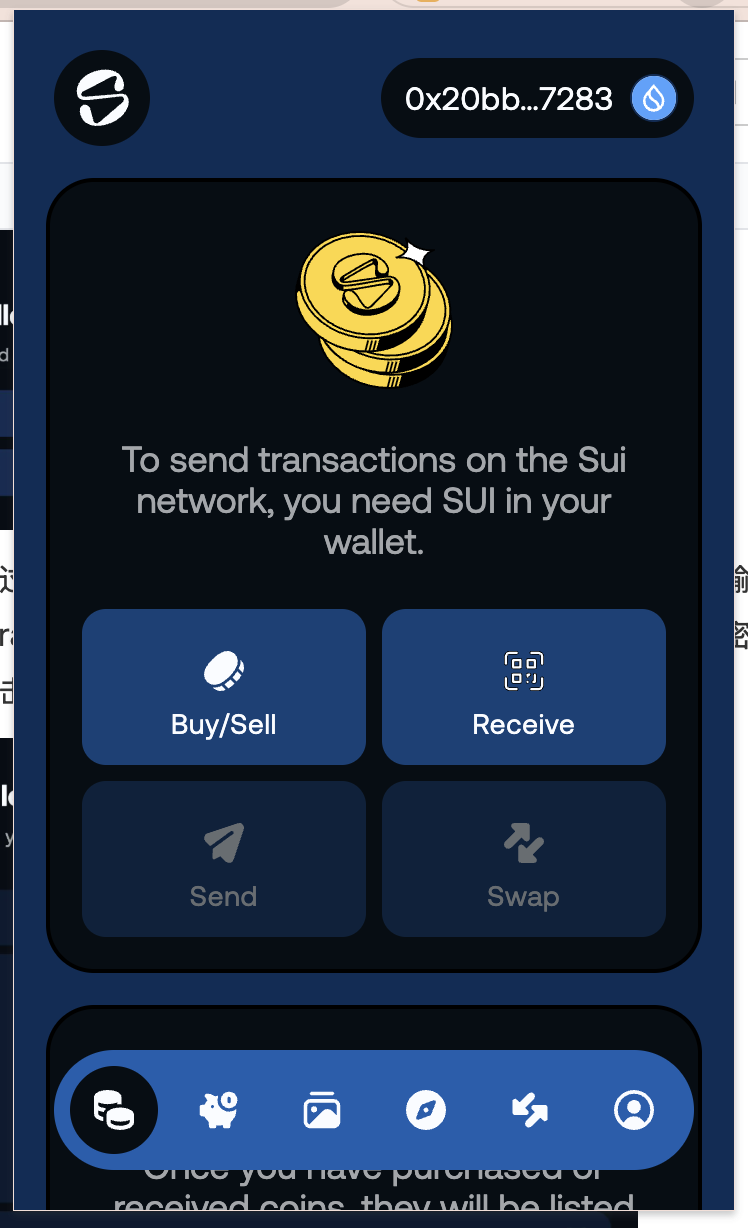Switch to the coins tab

pyautogui.click(x=114, y=1110)
